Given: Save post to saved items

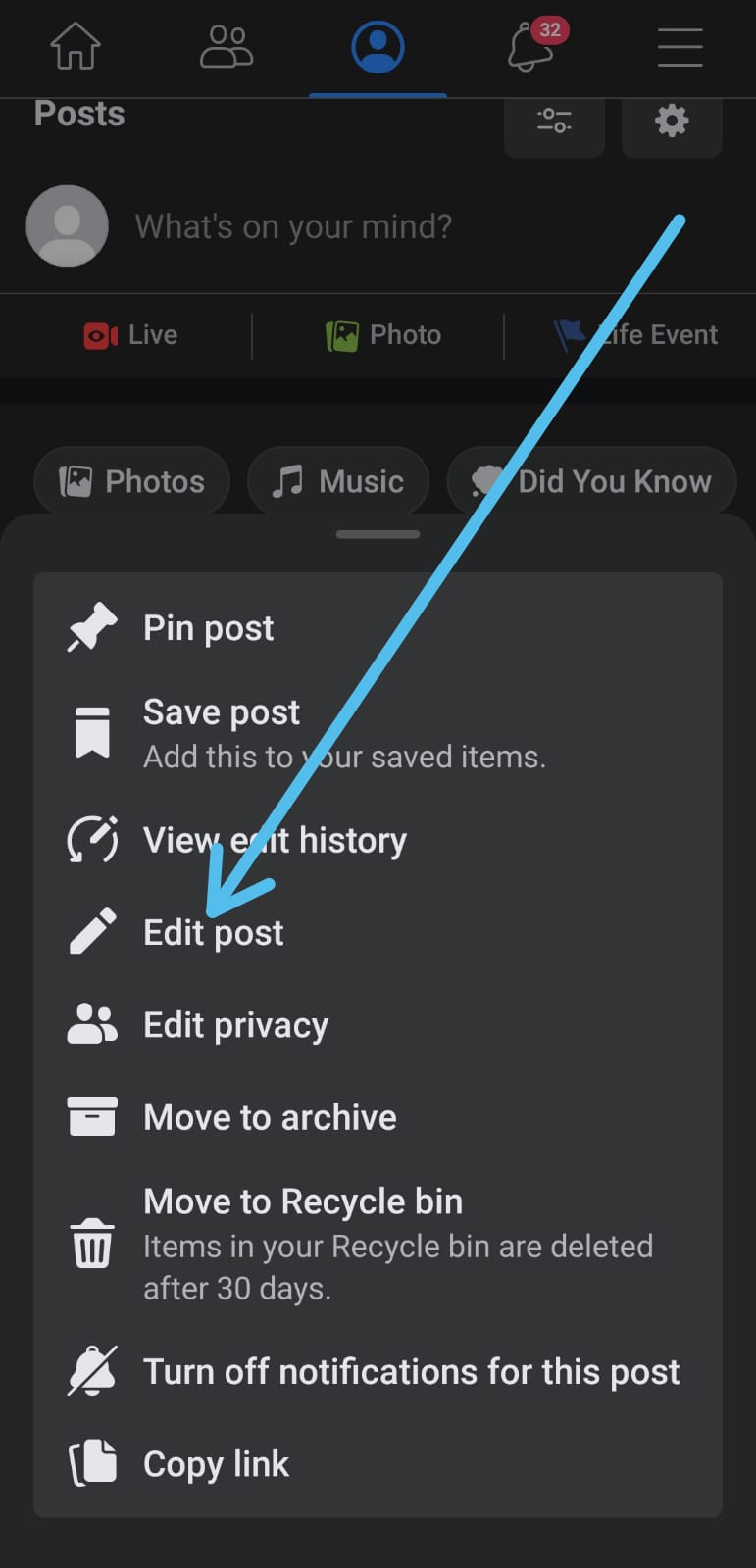Looking at the screenshot, I should (x=378, y=733).
